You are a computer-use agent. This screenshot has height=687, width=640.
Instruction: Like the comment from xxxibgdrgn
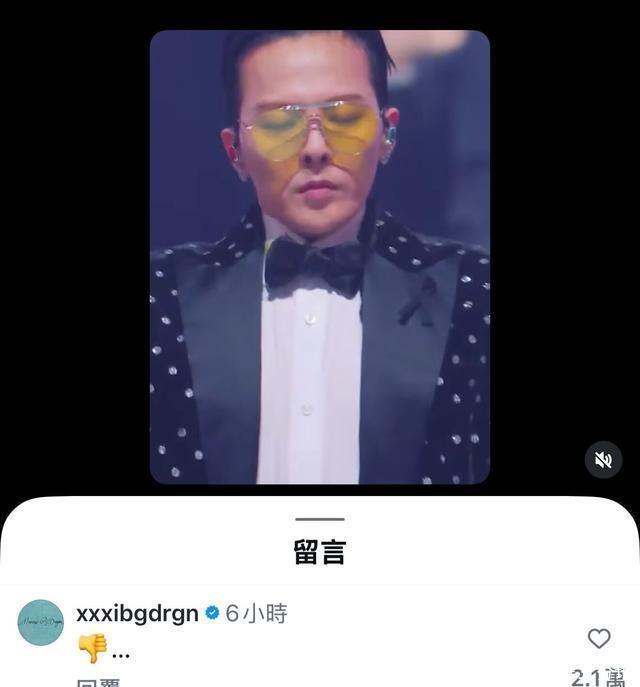598,638
